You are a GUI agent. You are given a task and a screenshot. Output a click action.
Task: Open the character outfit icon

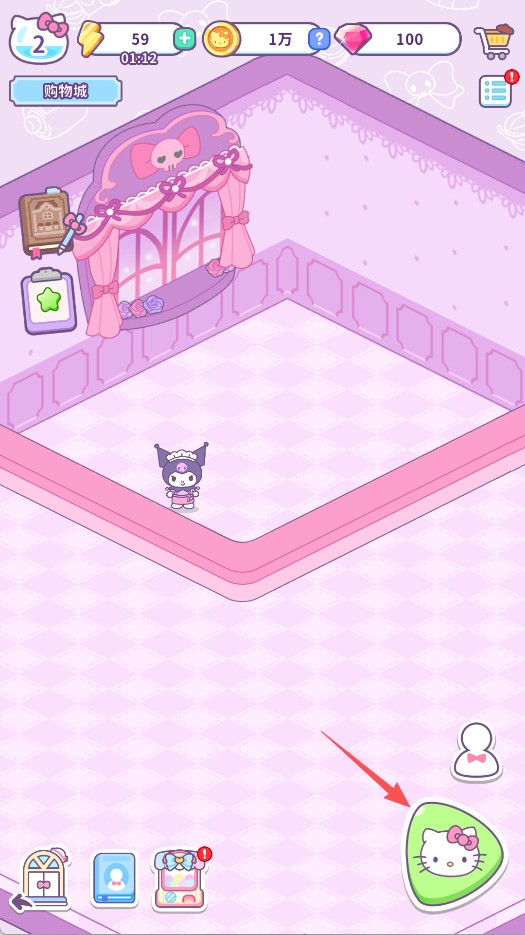476,751
